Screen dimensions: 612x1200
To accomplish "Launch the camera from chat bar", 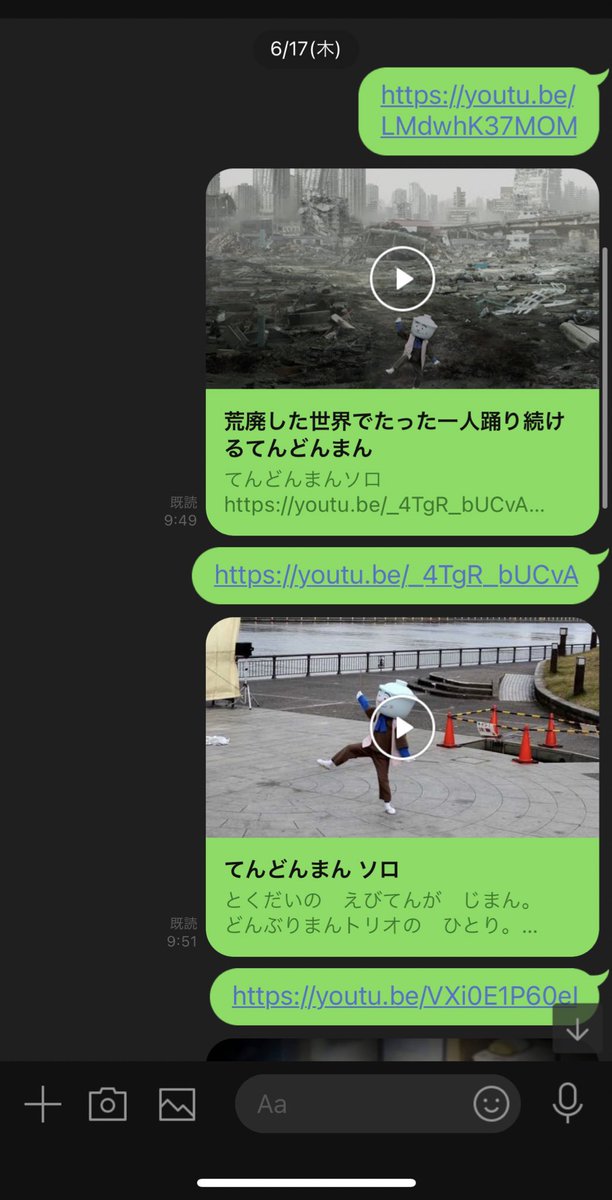I will point(108,1105).
